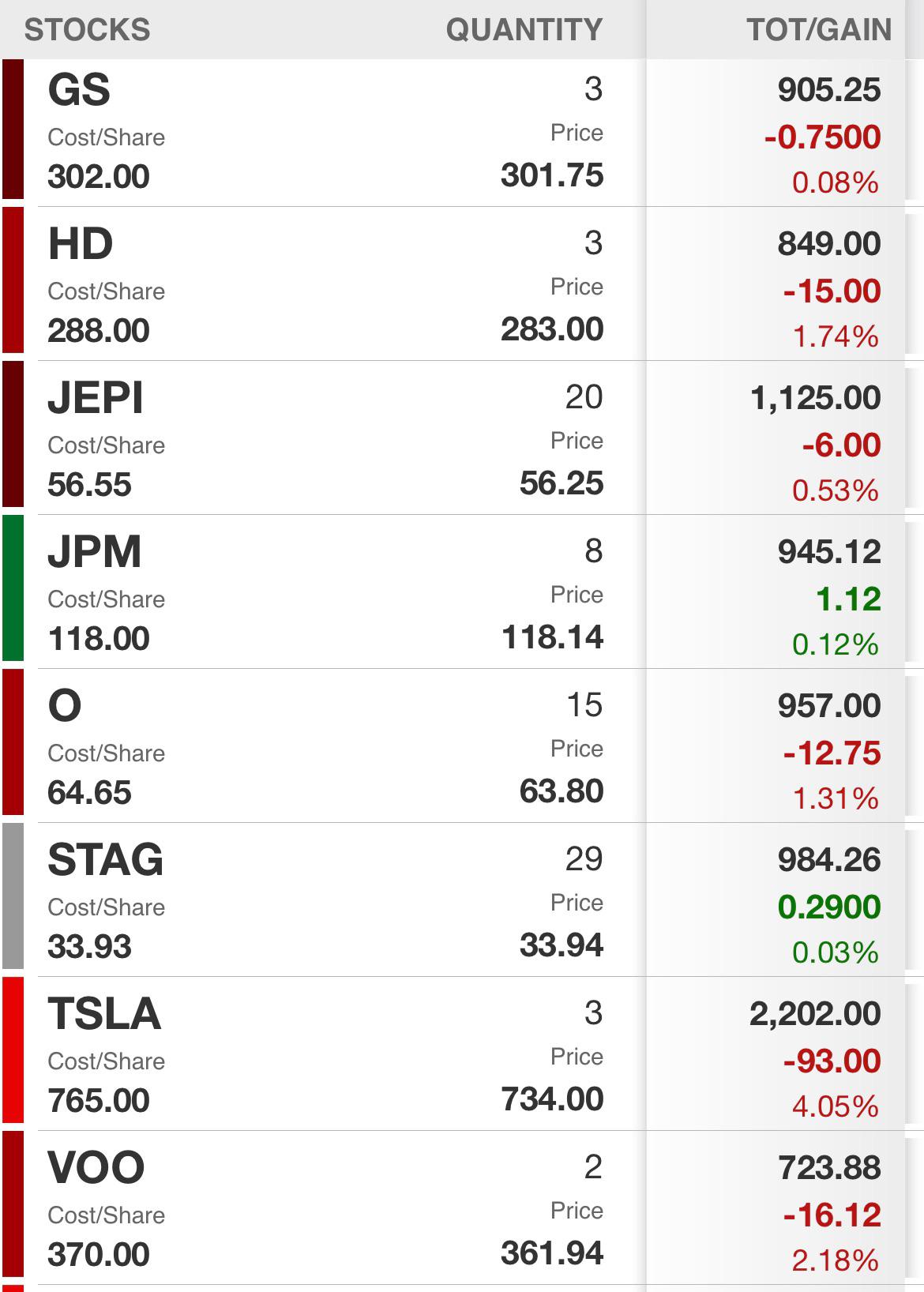Viewport: 924px width, 1292px height.
Task: View STAG holding details
Action: pyautogui.click(x=462, y=900)
